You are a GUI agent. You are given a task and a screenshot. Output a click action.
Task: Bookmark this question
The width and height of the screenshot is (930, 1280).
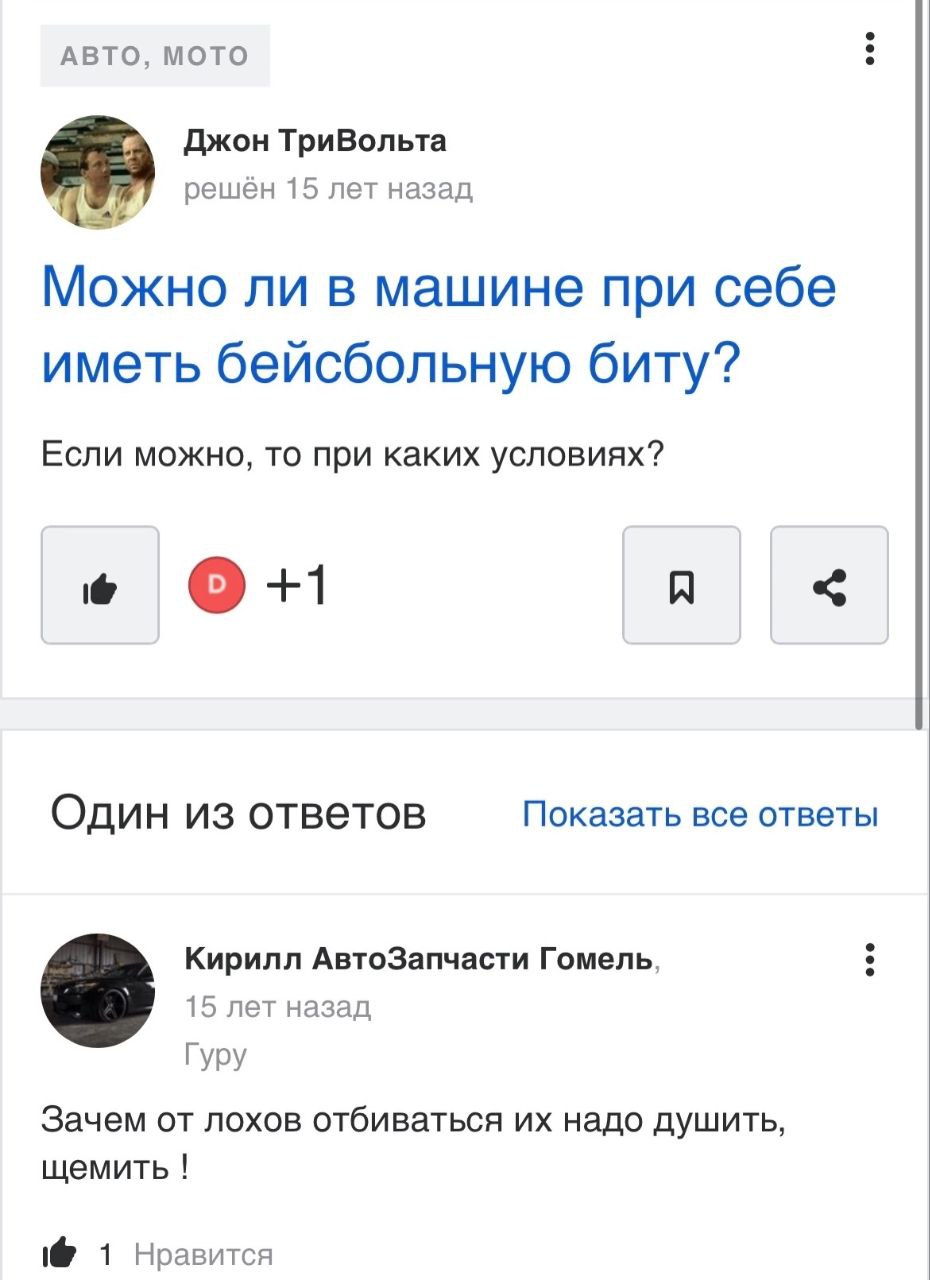point(681,585)
